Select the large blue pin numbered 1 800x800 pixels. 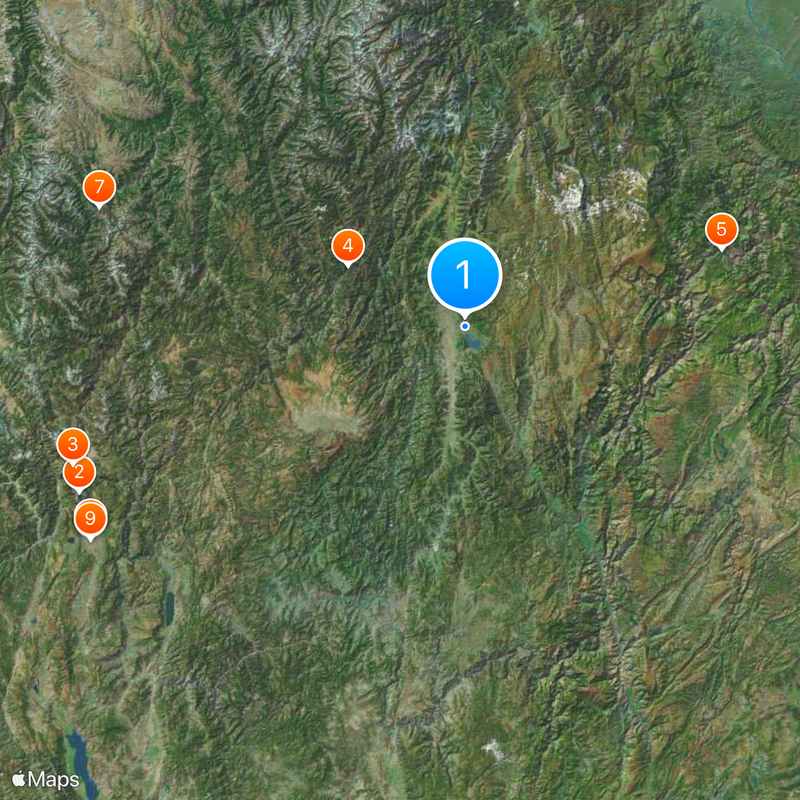click(x=464, y=274)
